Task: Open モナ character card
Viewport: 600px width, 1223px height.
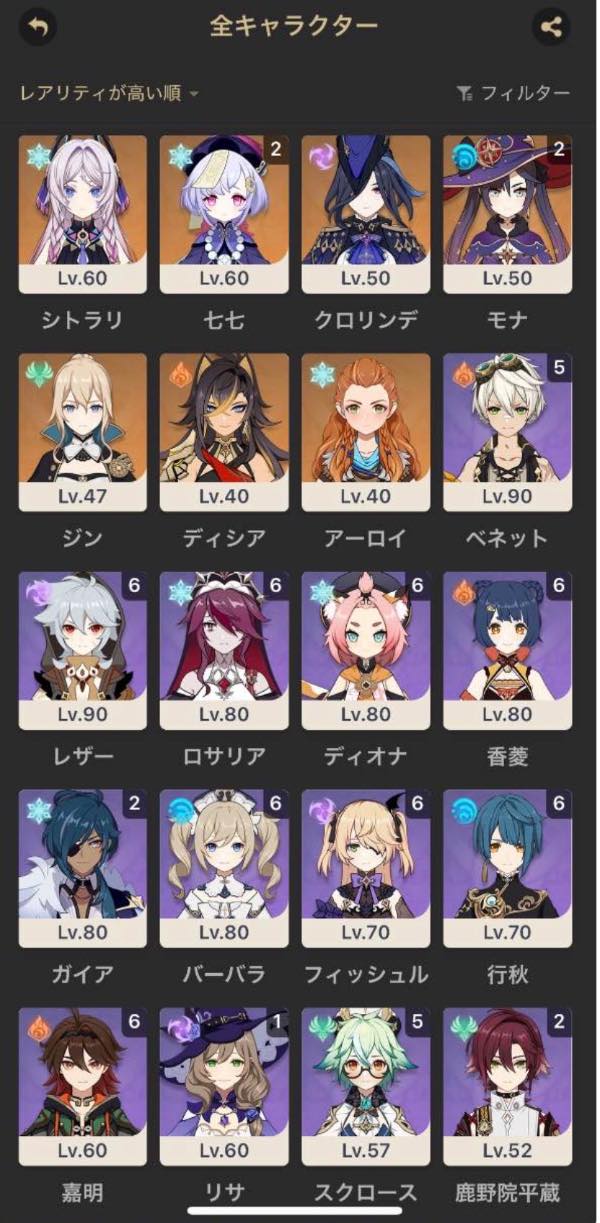Action: [507, 215]
